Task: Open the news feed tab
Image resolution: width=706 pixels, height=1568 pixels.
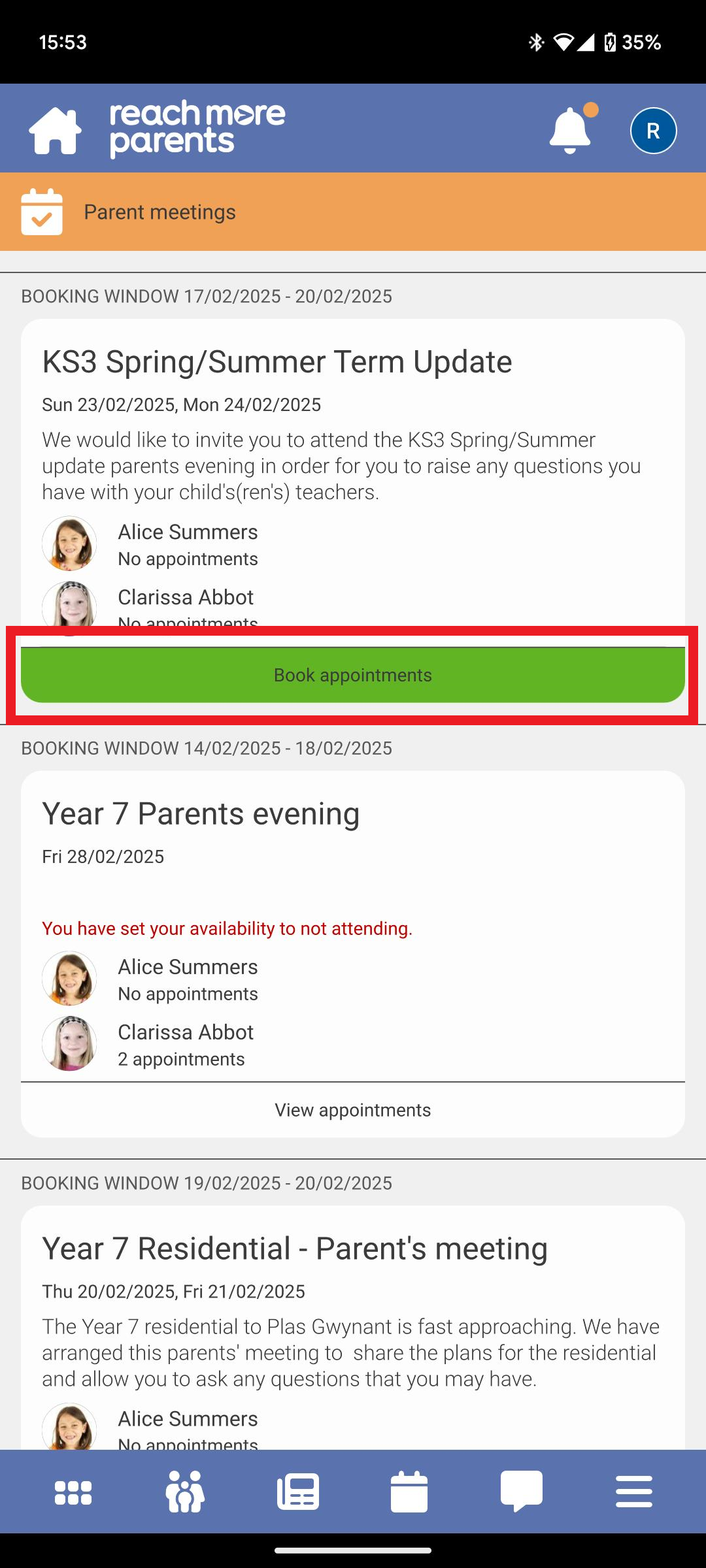Action: coord(298,1493)
